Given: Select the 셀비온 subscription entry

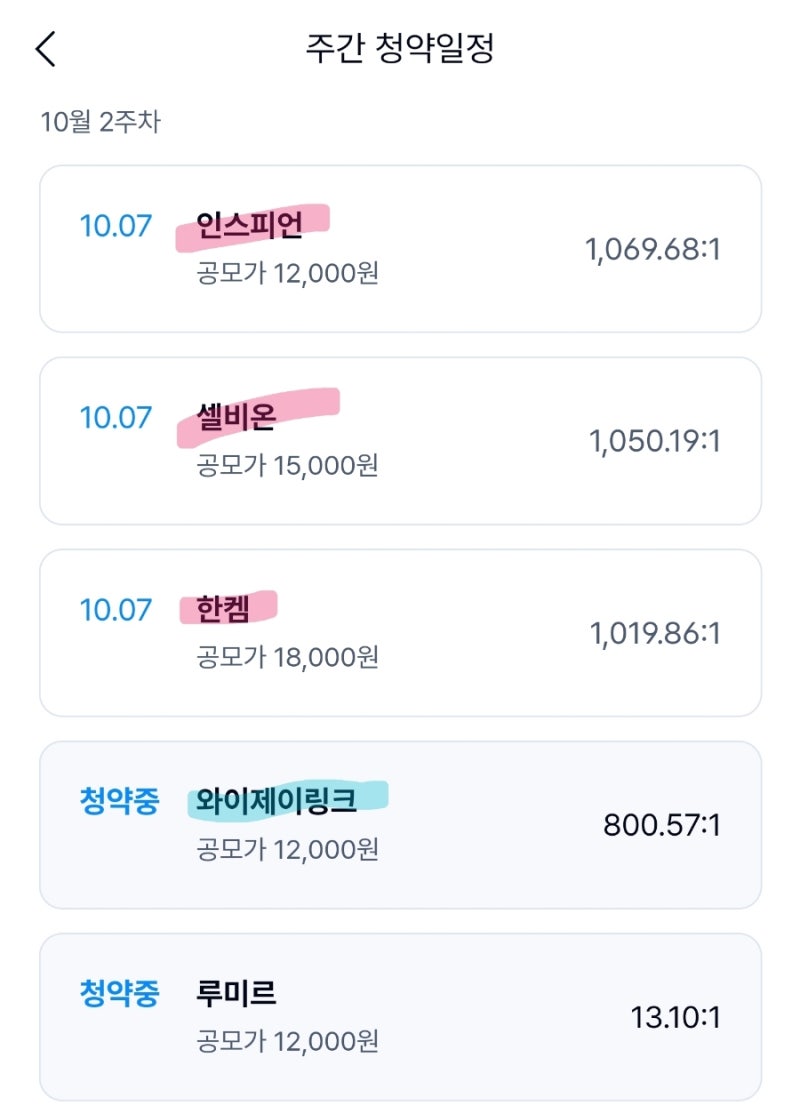Looking at the screenshot, I should tap(400, 437).
